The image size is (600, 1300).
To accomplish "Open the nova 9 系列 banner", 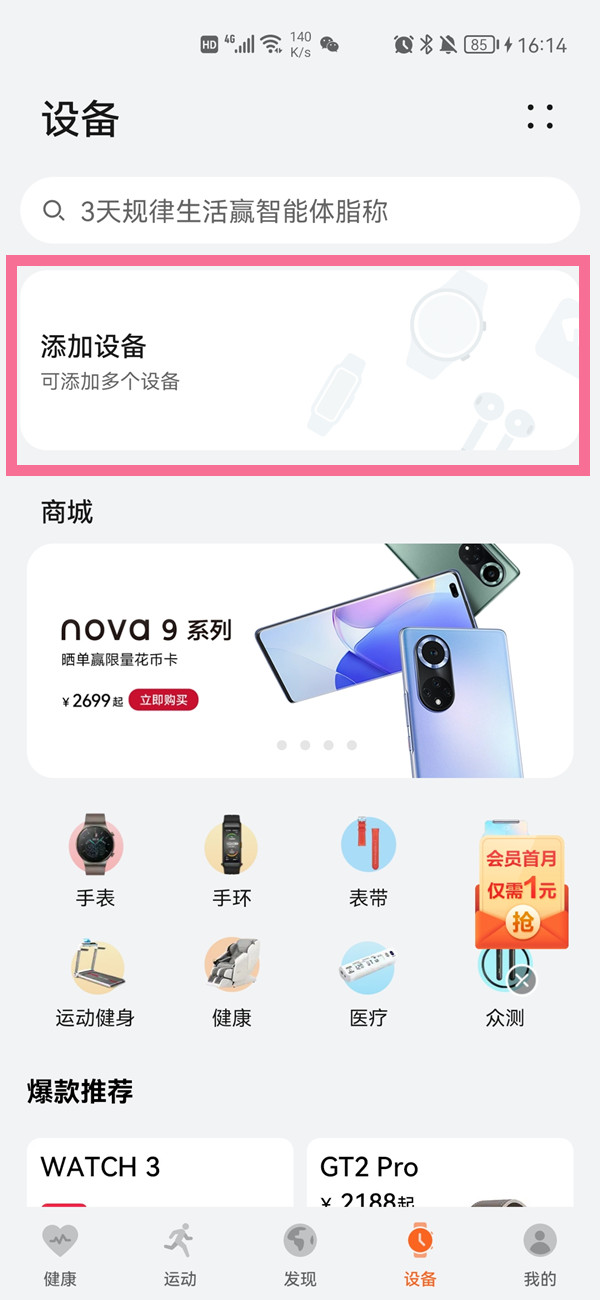I will [x=300, y=660].
